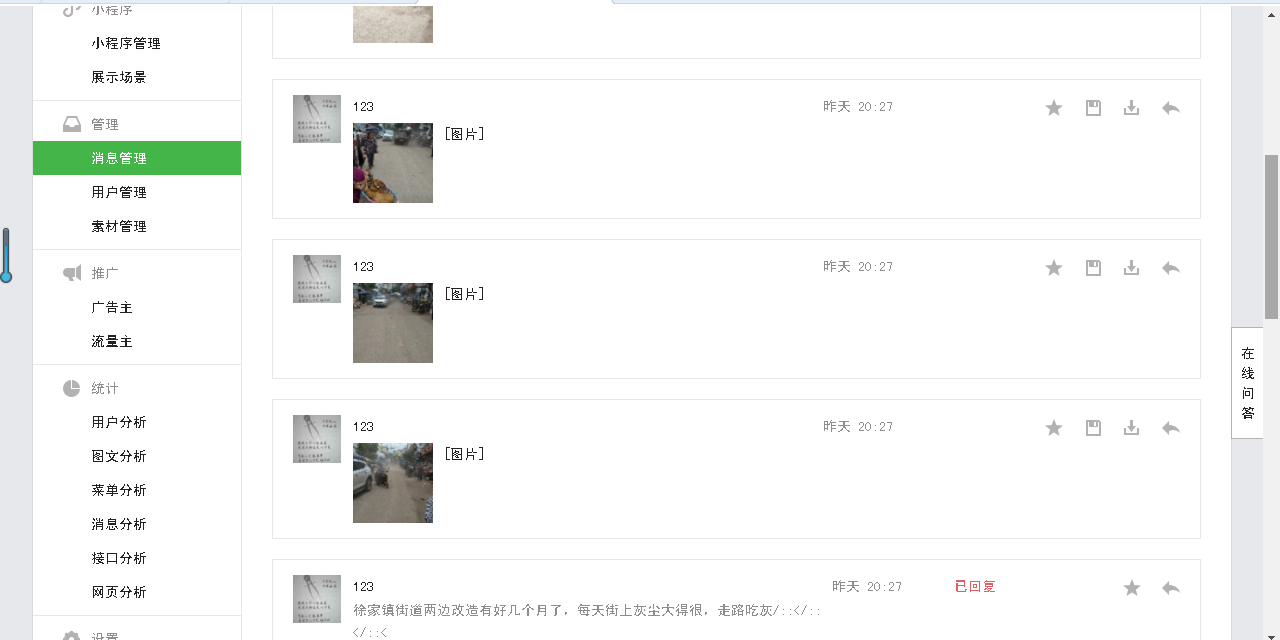Viewport: 1280px width, 640px height.
Task: Open the 在线问答 side panel
Action: coord(1247,383)
